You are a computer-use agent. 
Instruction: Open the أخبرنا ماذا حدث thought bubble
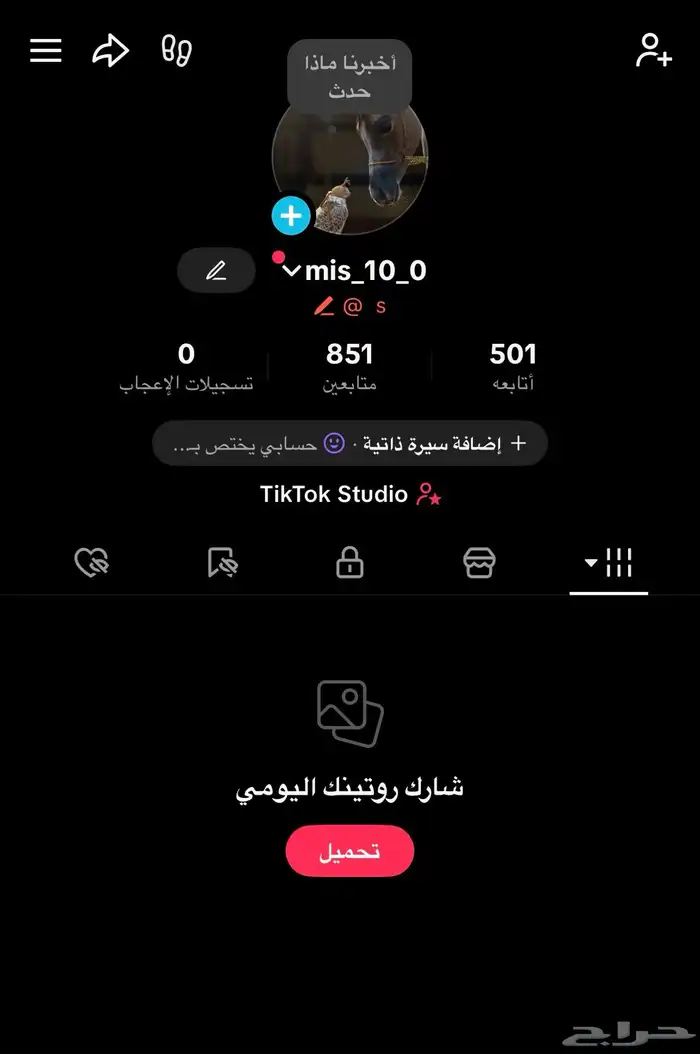[349, 77]
